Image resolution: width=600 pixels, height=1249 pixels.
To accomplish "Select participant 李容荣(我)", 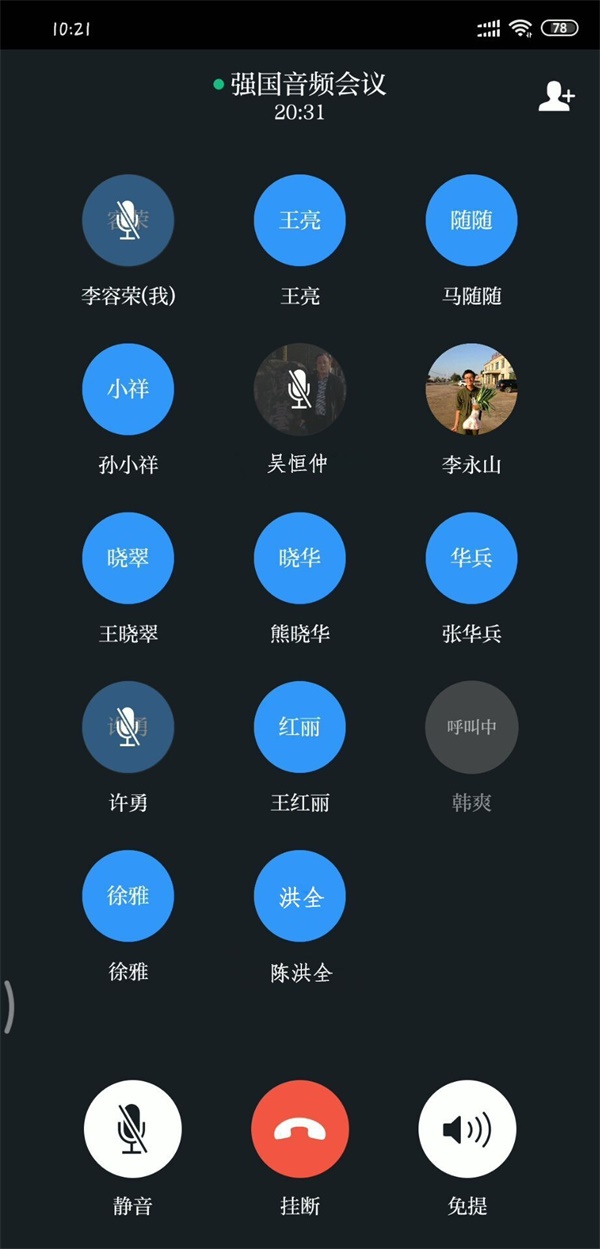I will point(128,220).
